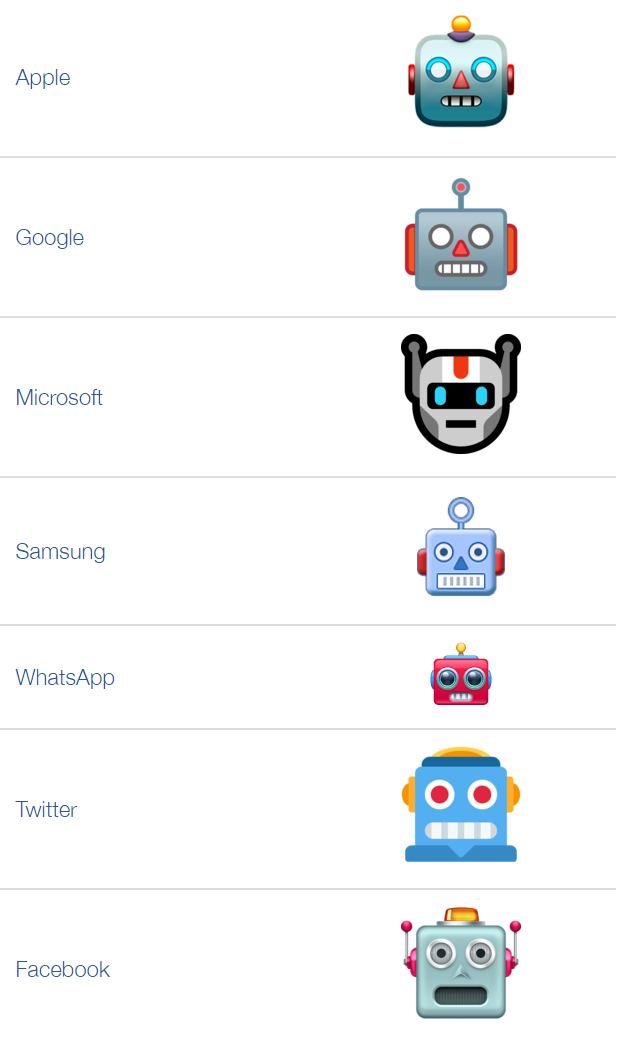Viewport: 625px width, 1040px height.
Task: Open the Apple vendor link
Action: [43, 78]
